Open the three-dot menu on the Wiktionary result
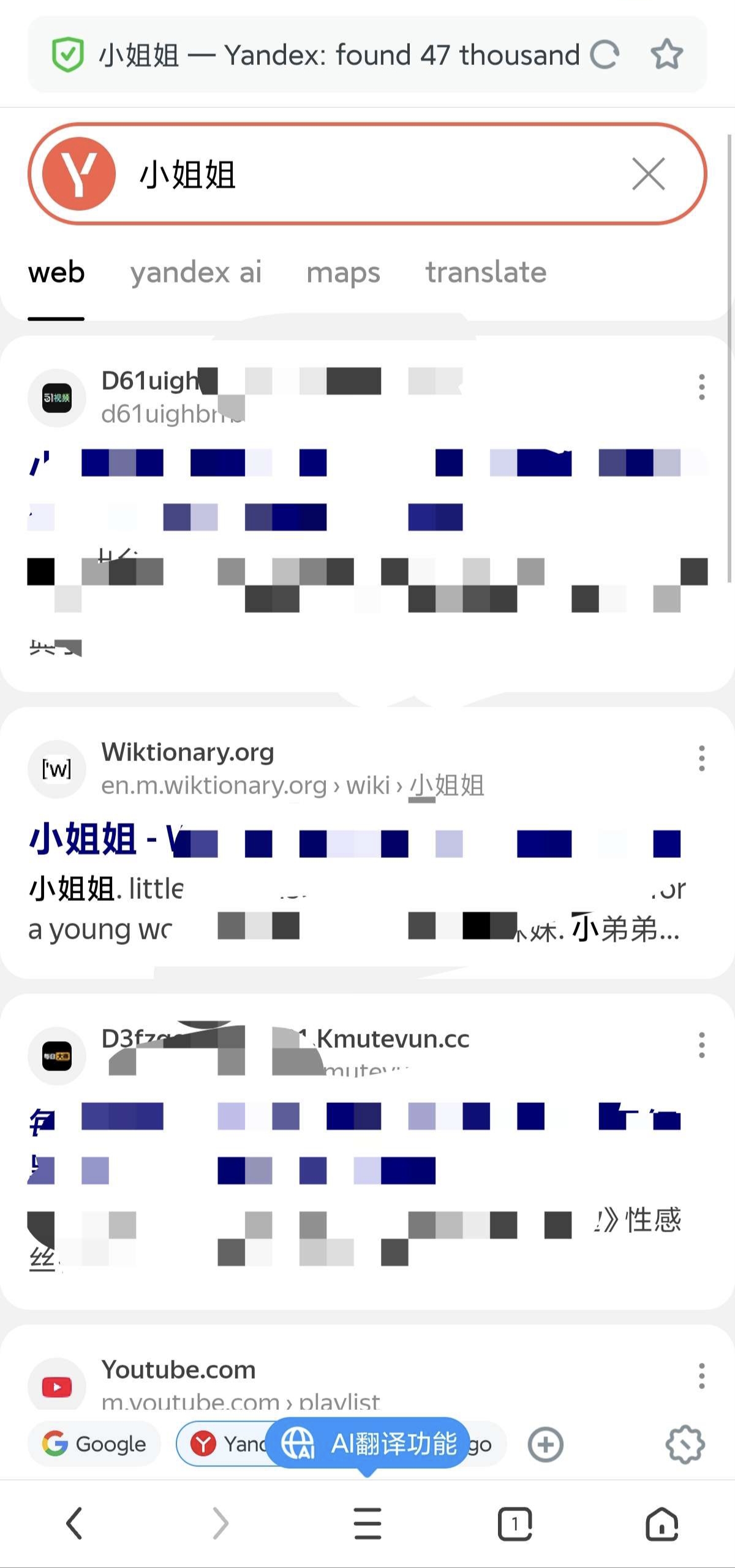The height and width of the screenshot is (1568, 735). pos(701,760)
